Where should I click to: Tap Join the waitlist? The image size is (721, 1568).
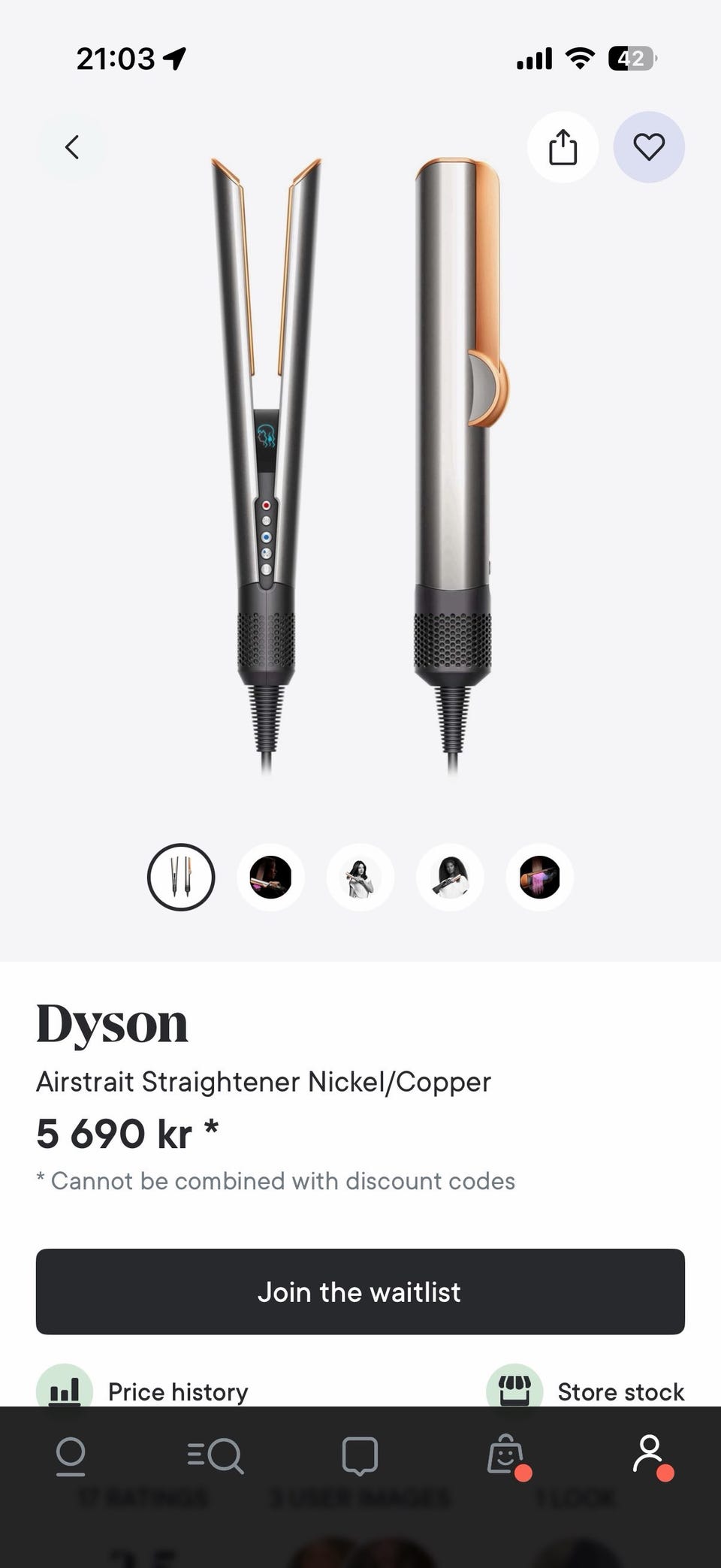pyautogui.click(x=360, y=1292)
